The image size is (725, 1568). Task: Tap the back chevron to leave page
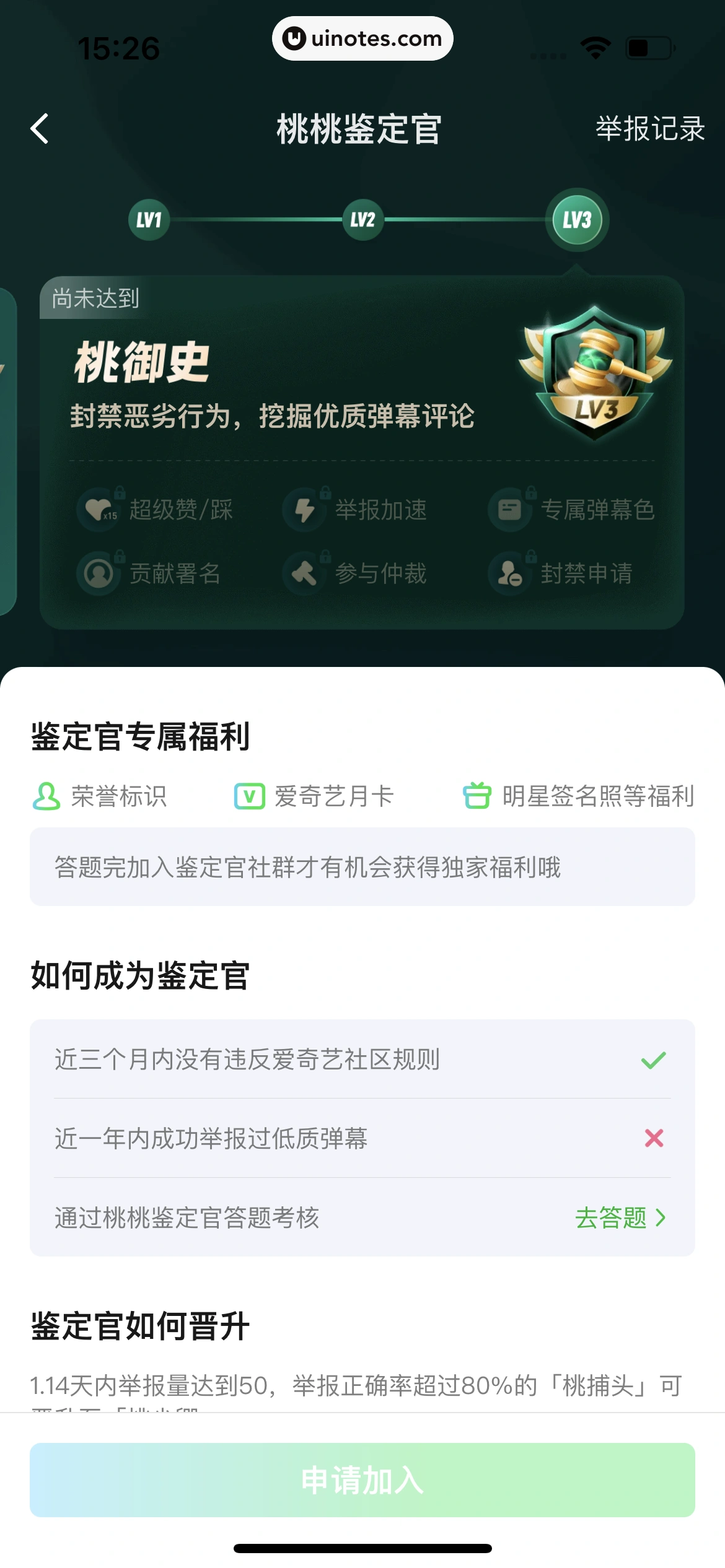[39, 129]
